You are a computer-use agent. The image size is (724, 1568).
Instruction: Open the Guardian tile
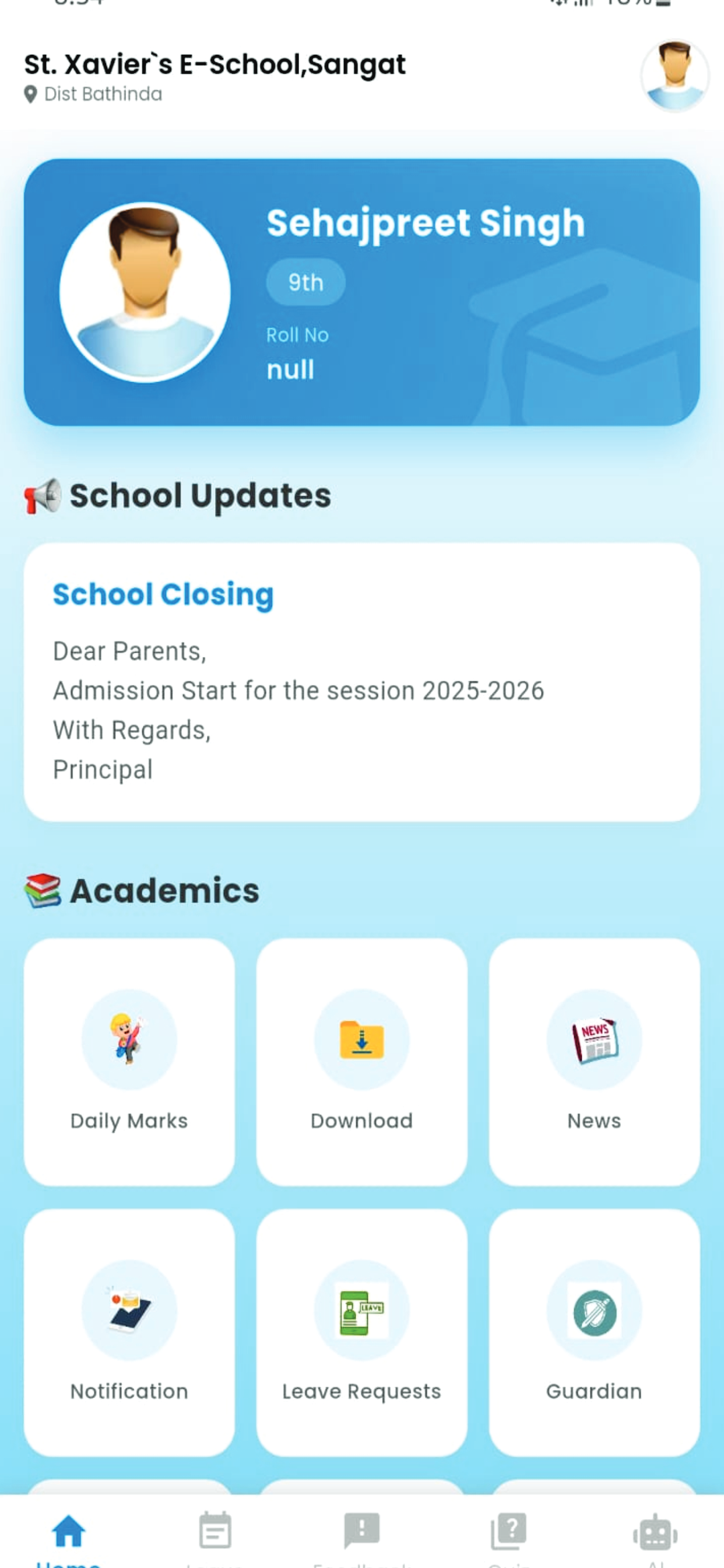coord(595,1332)
